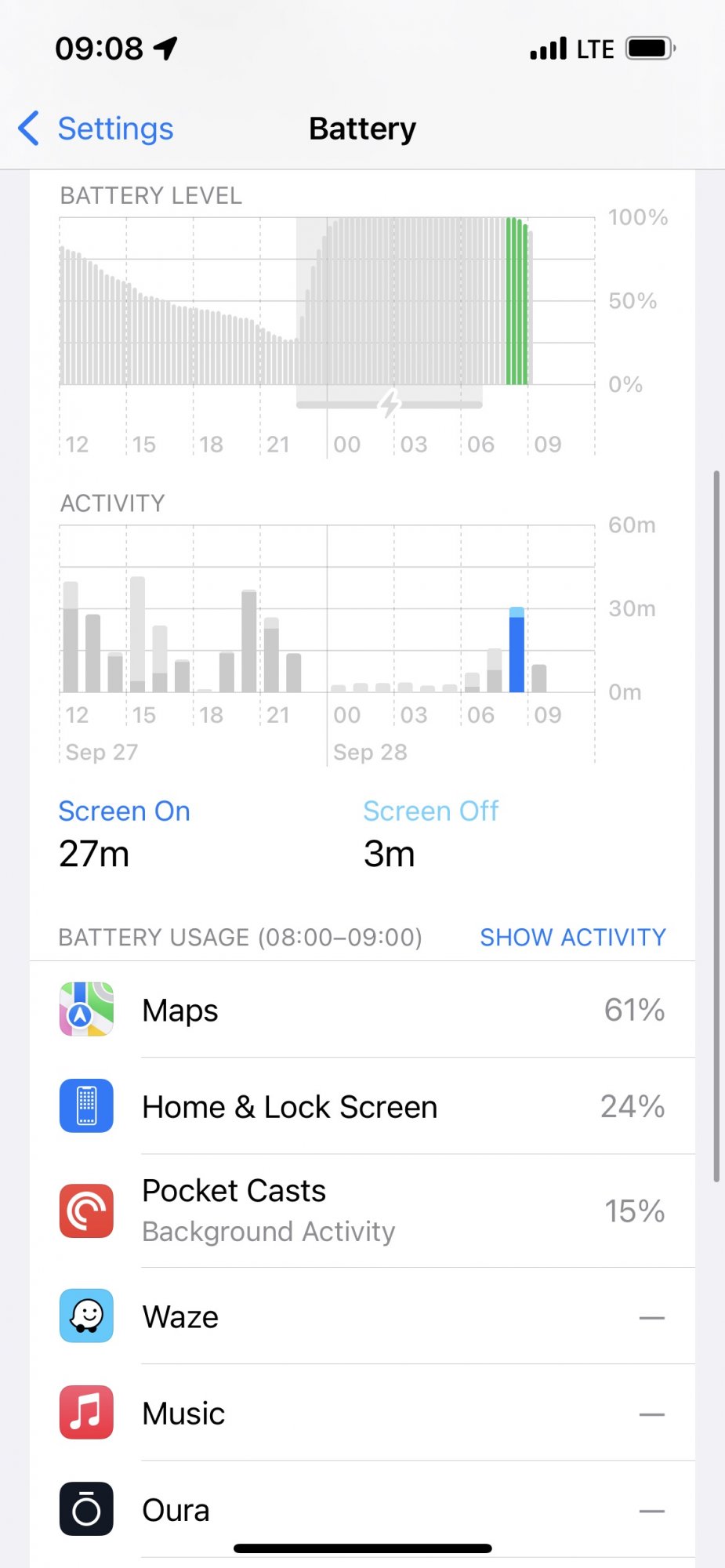Screen dimensions: 725x1568
Task: Select the blue activity bar in chart
Action: click(517, 649)
